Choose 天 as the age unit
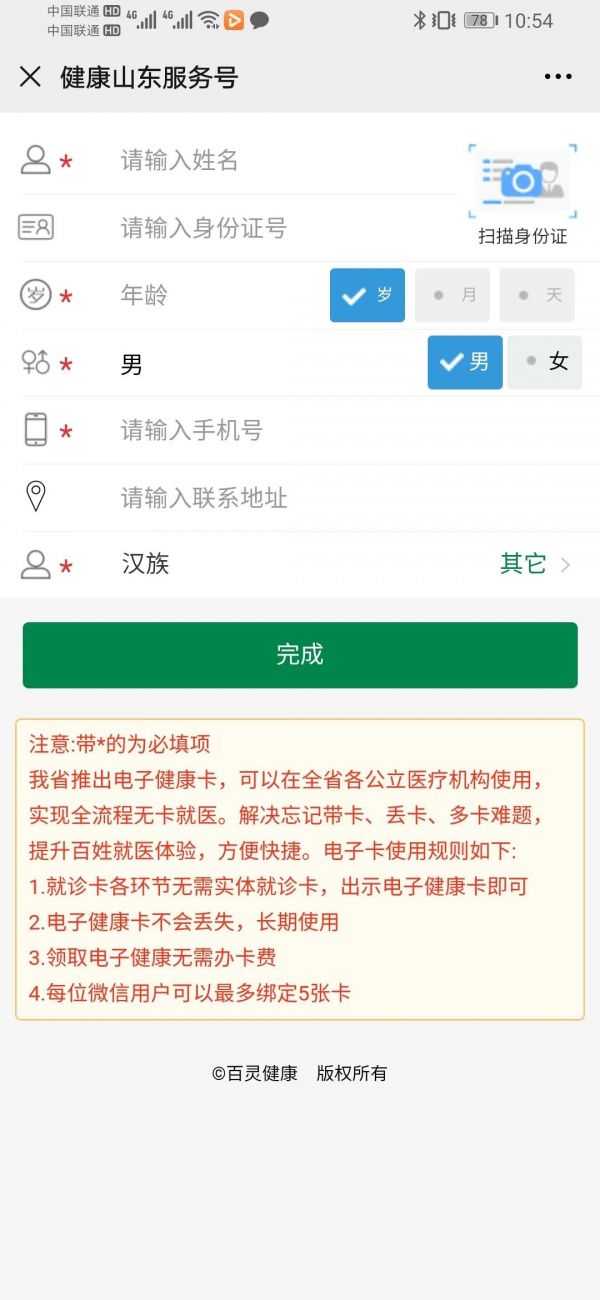This screenshot has height=1300, width=600. 537,296
